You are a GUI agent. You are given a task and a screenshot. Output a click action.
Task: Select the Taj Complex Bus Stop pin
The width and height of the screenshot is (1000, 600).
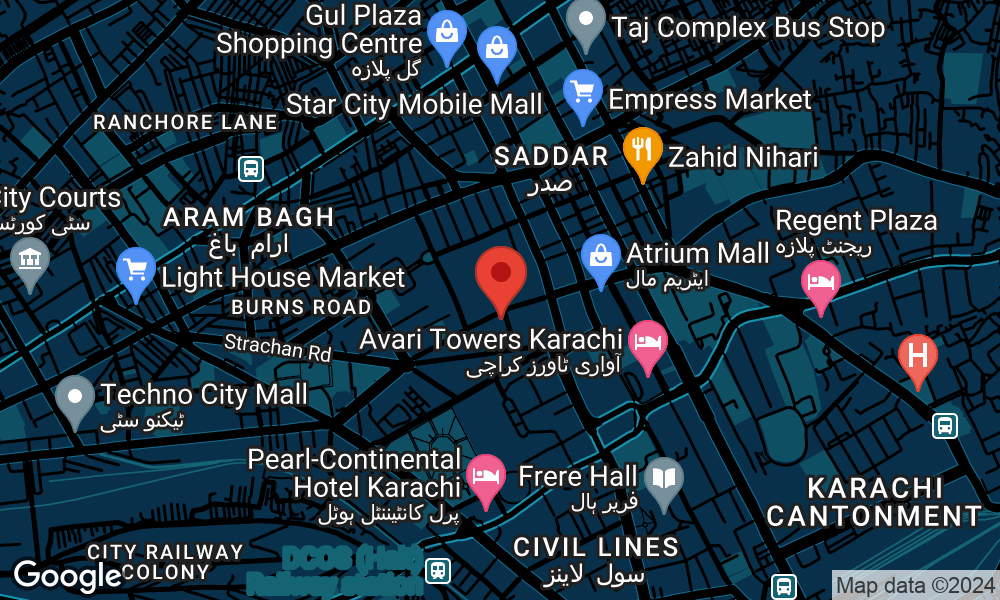point(585,20)
